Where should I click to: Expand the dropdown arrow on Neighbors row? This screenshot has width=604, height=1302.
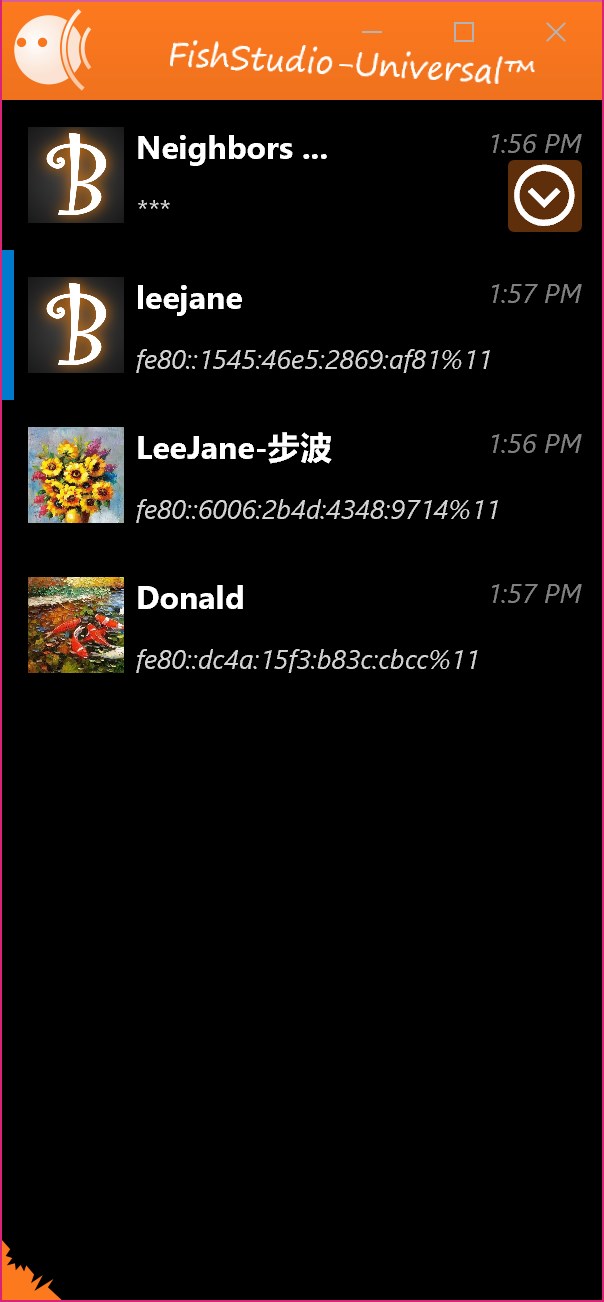(x=545, y=196)
